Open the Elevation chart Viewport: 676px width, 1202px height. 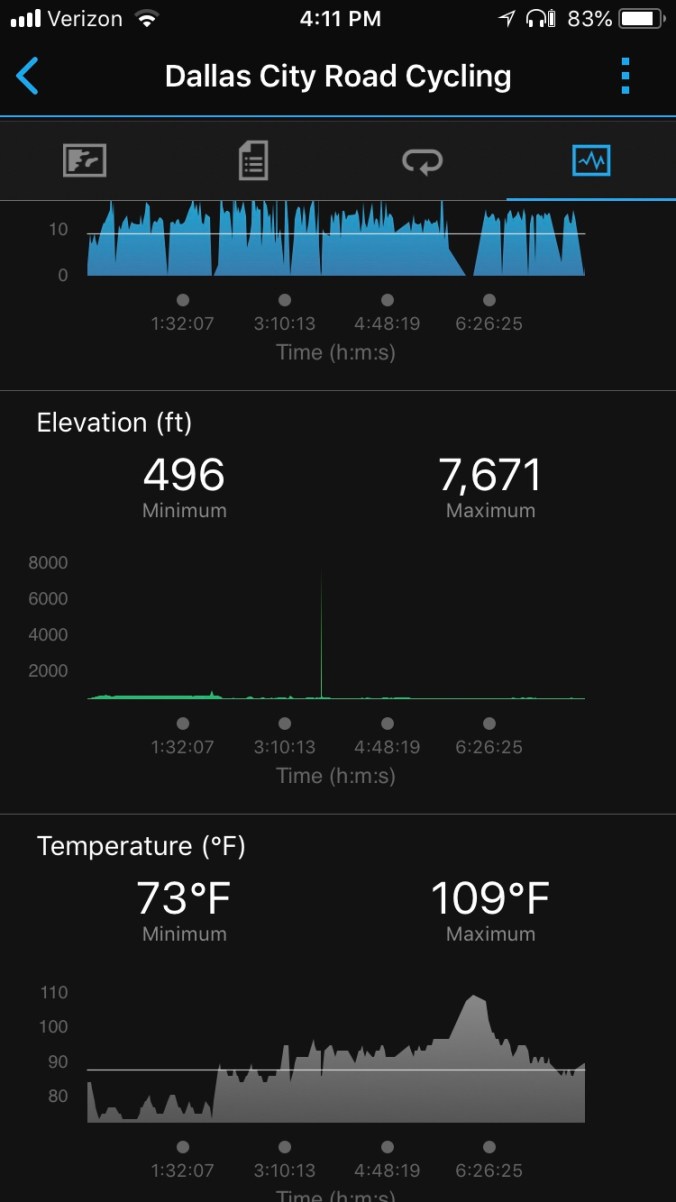coord(336,630)
